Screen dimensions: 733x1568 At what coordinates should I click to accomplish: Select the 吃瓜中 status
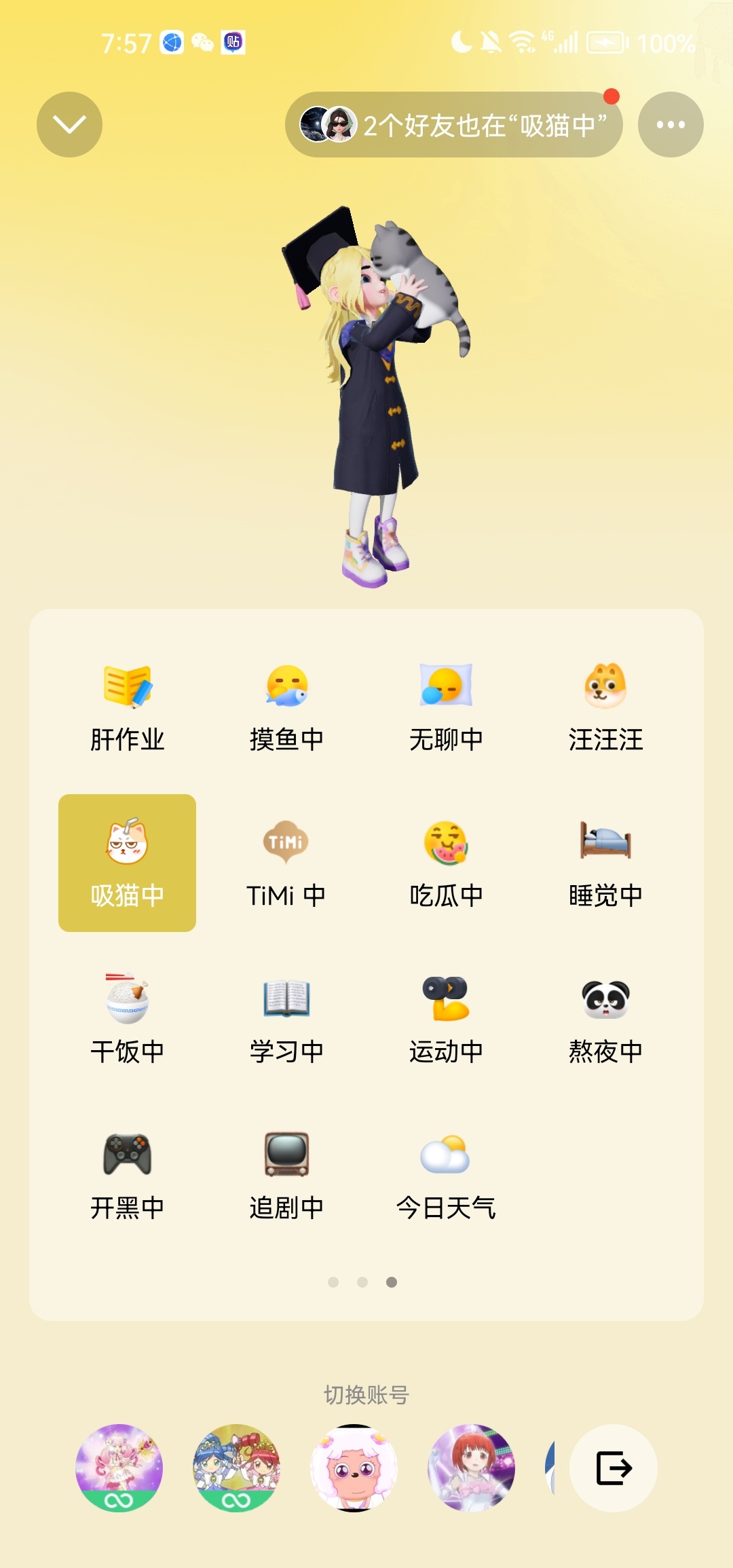coord(446,864)
